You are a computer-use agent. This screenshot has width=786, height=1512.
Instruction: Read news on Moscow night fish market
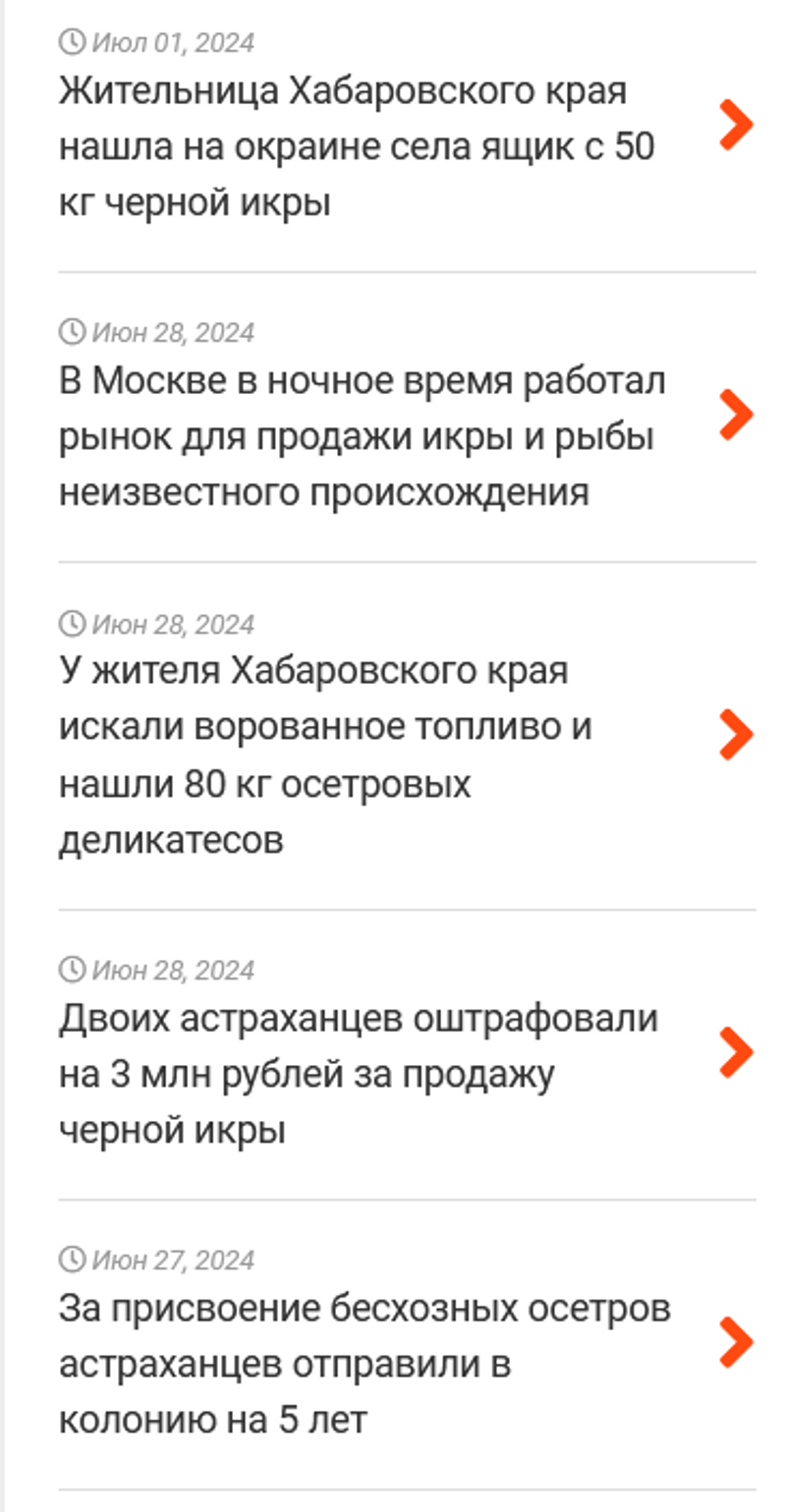tap(362, 436)
